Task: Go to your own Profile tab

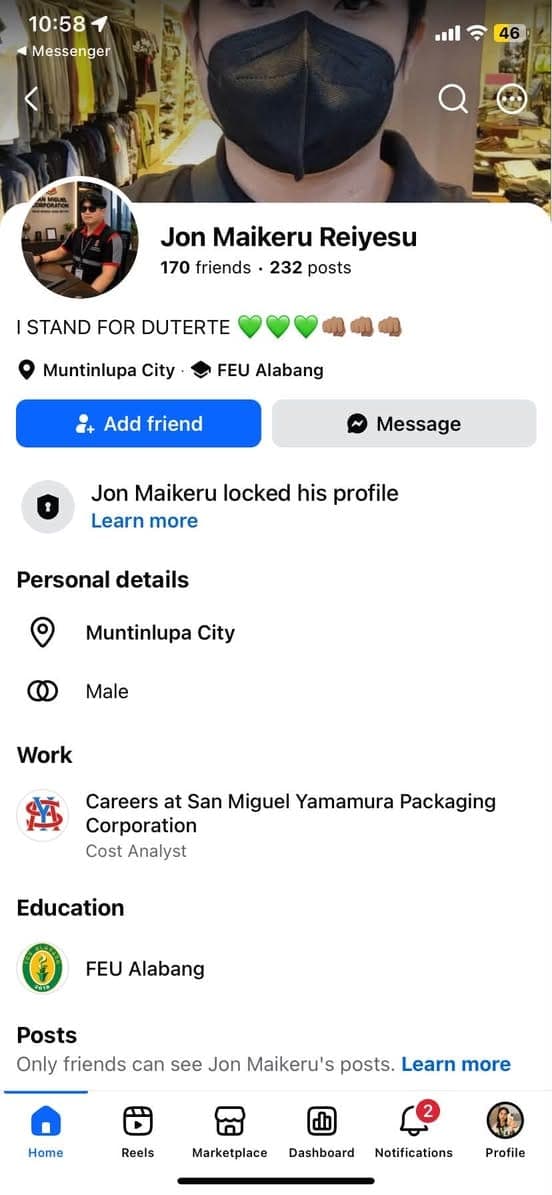Action: pyautogui.click(x=505, y=1131)
